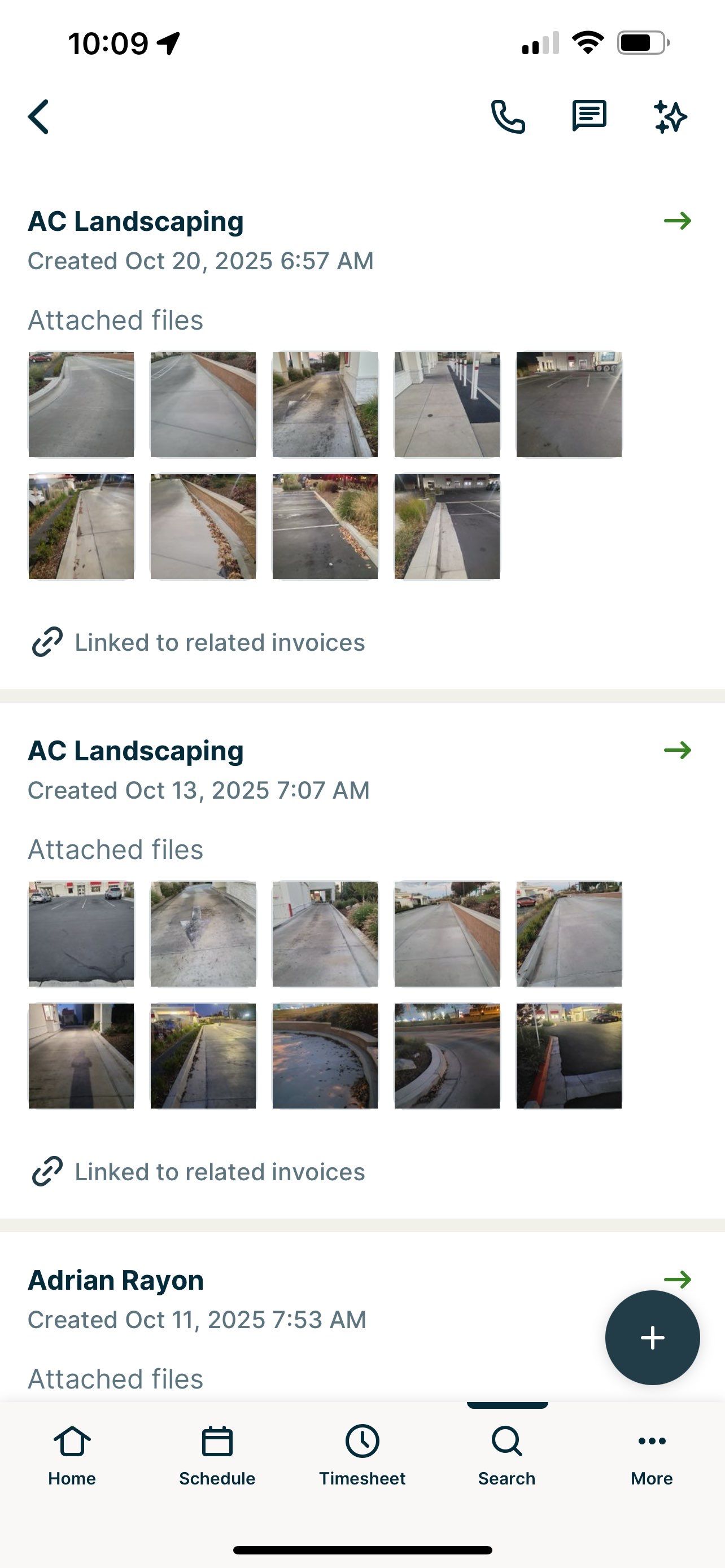View the night parking lot photo from Oct 20
725x1568 pixels.
(x=569, y=404)
